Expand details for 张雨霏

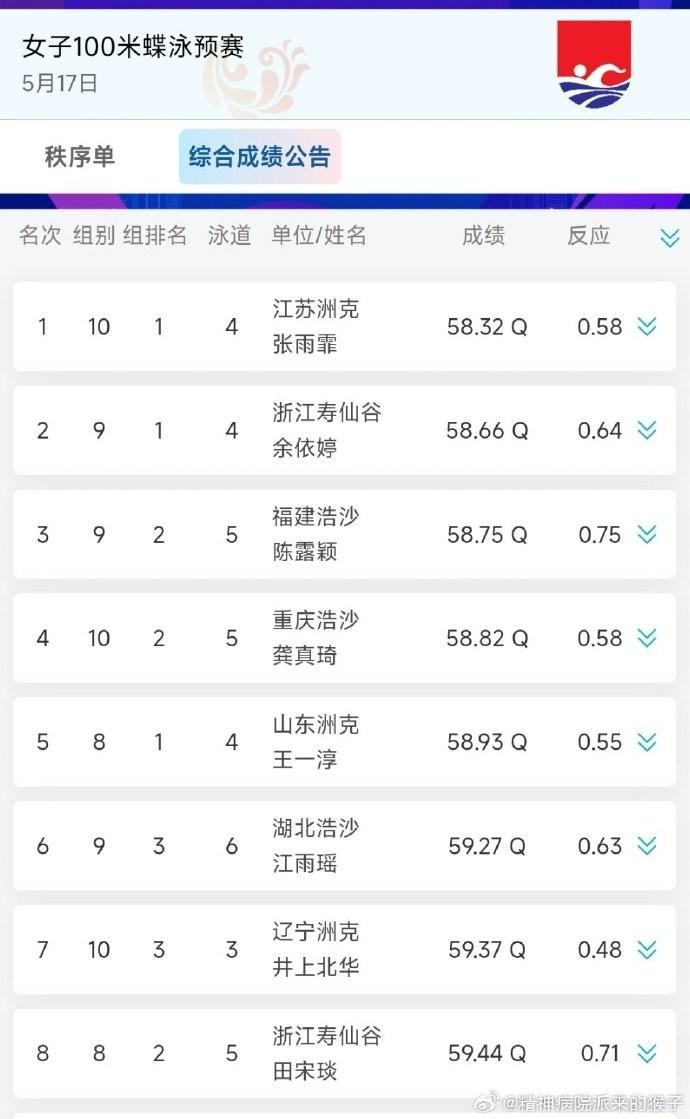(x=646, y=326)
